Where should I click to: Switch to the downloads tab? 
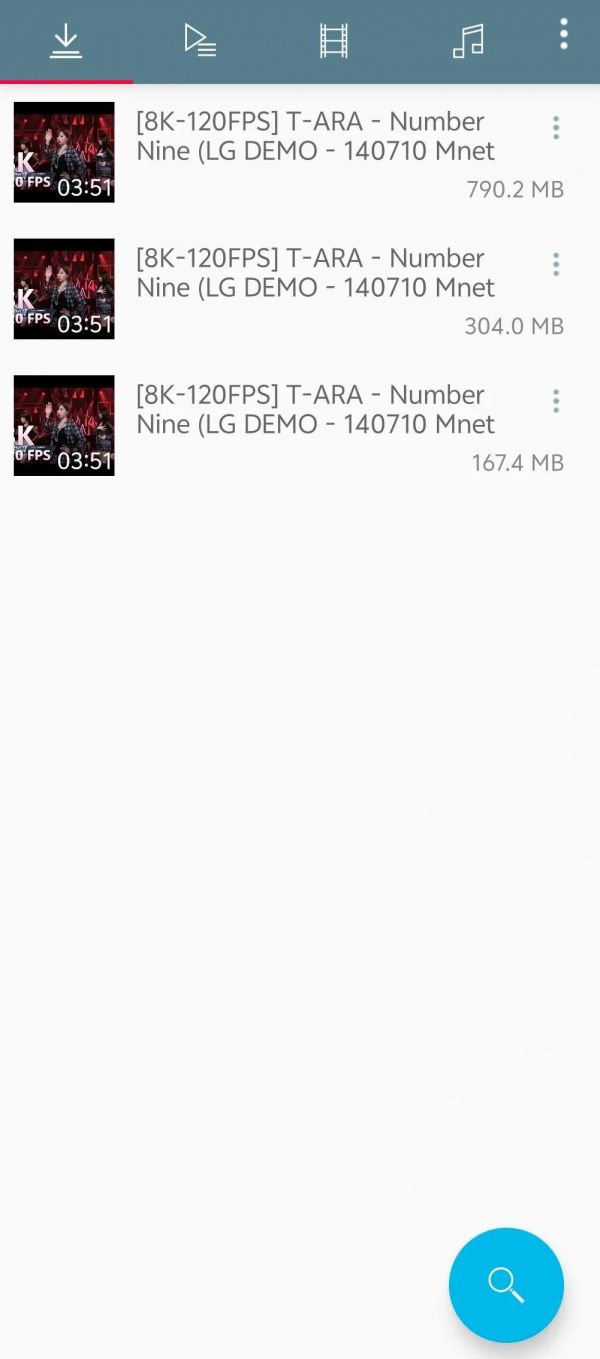pos(66,41)
